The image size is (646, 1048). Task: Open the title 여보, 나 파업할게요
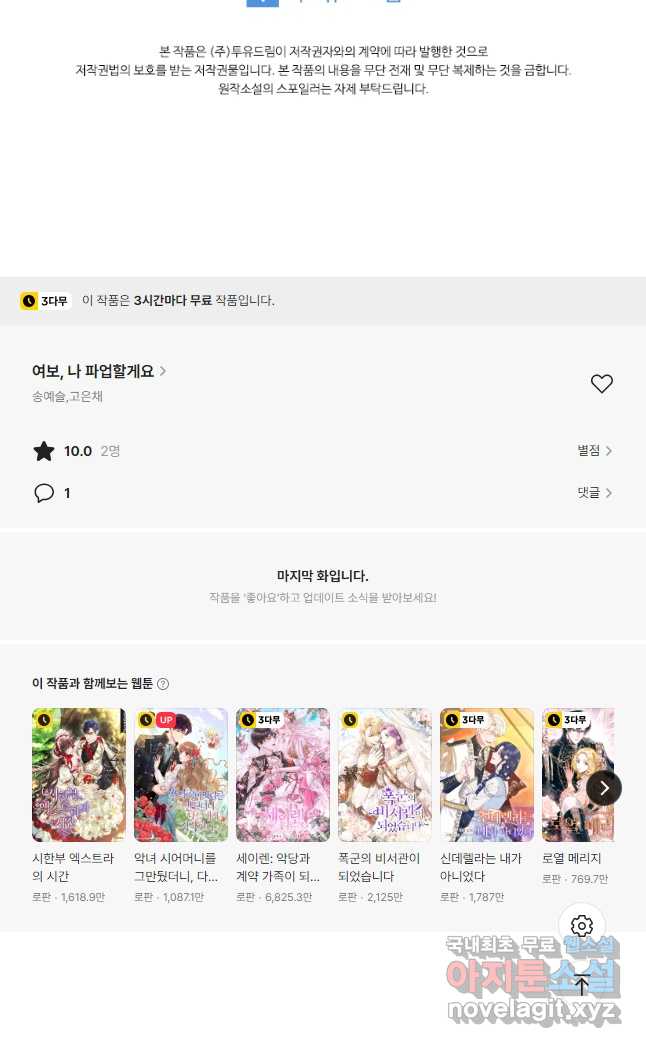(x=98, y=371)
